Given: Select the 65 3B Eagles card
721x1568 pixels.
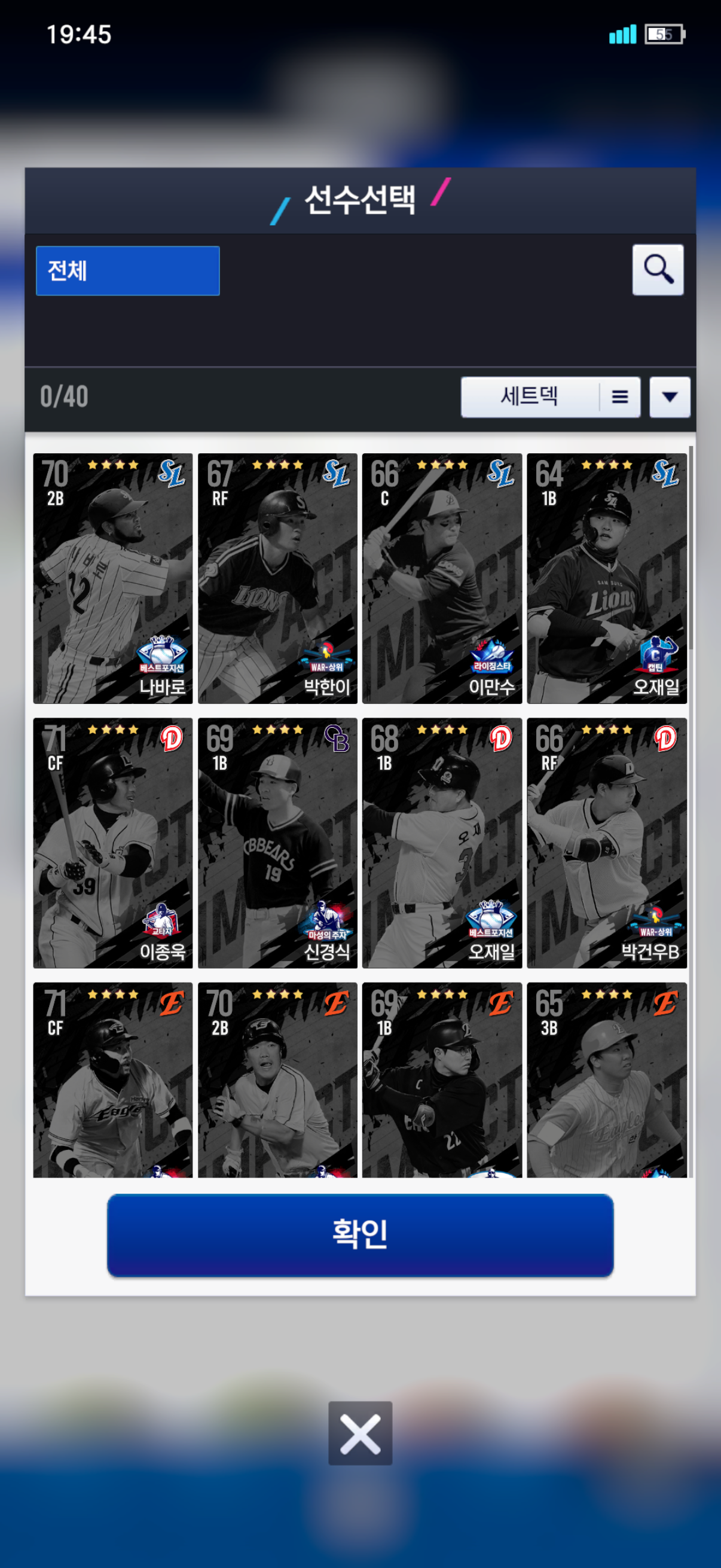Looking at the screenshot, I should (607, 1081).
